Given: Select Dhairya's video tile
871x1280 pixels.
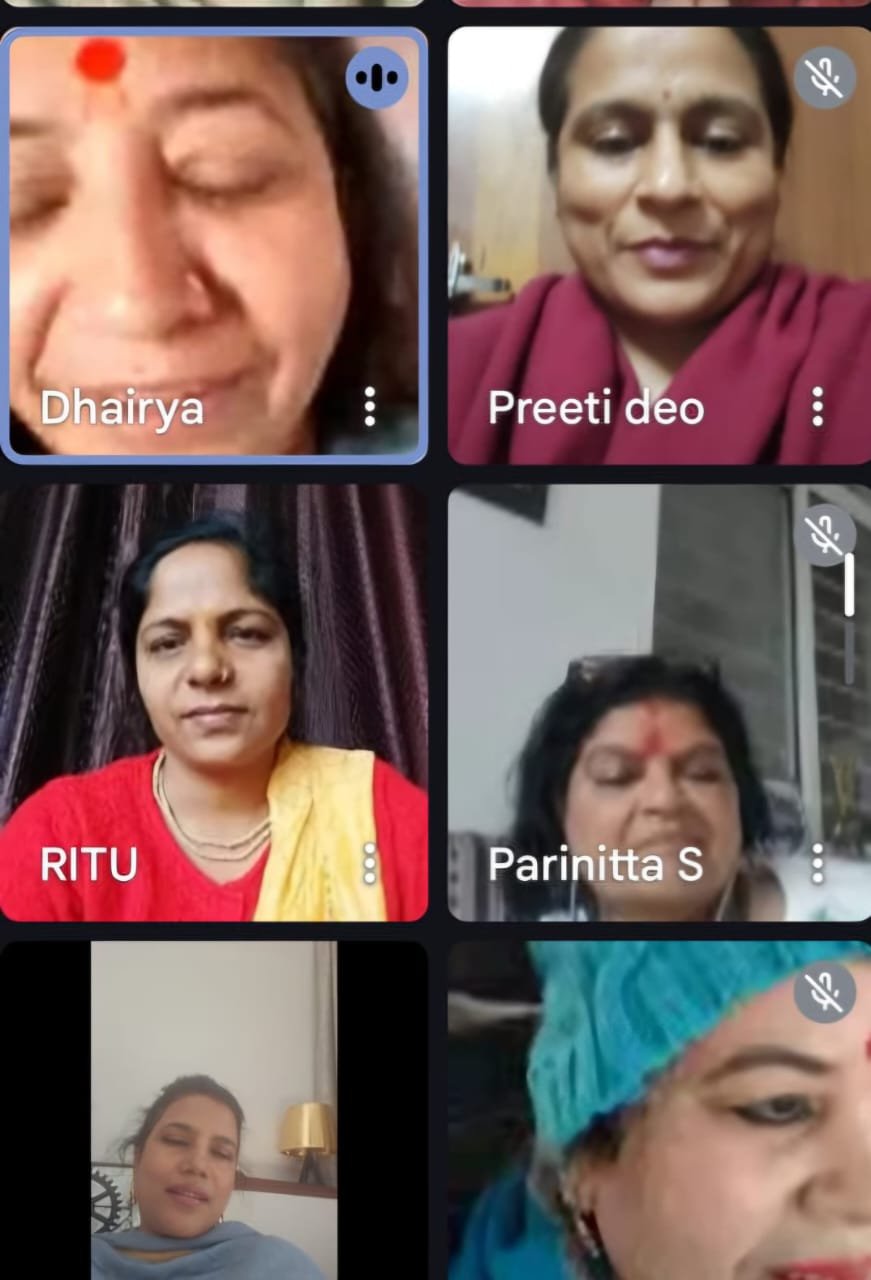Looking at the screenshot, I should click(214, 245).
